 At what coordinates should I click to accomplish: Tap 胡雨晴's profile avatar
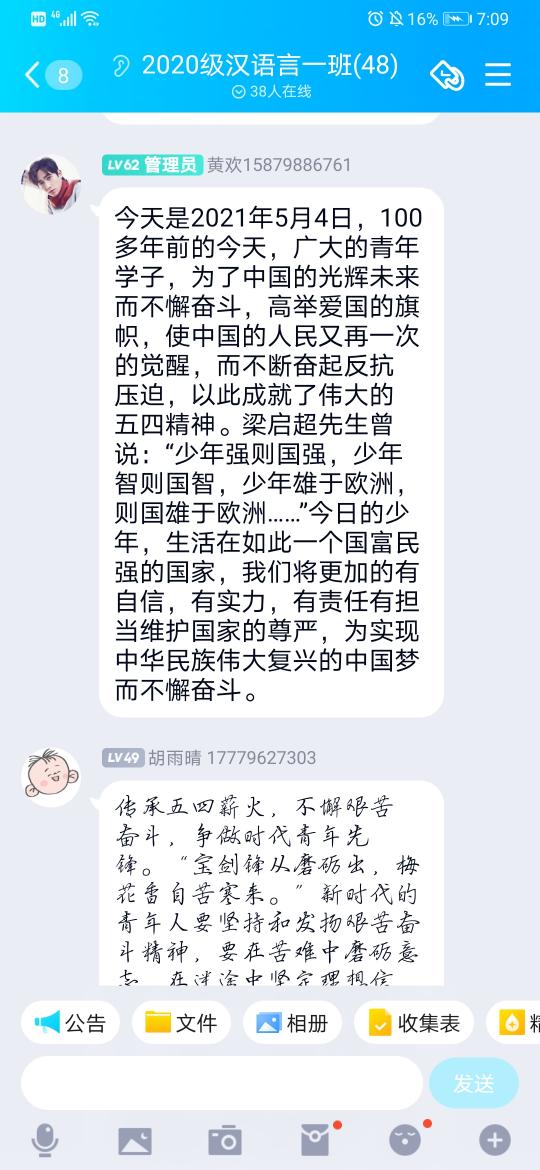pyautogui.click(x=51, y=777)
